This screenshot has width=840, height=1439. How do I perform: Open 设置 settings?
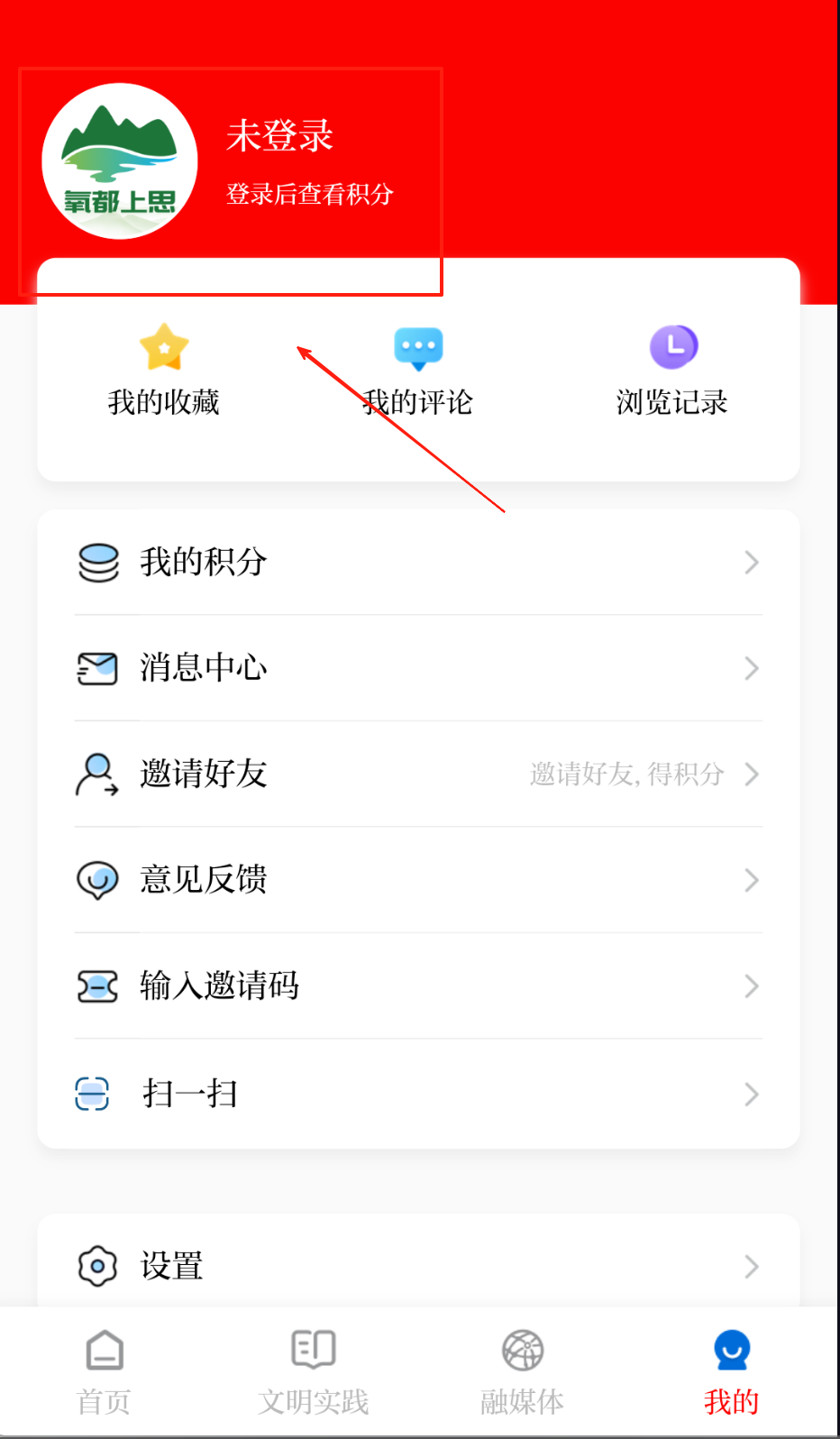418,1266
